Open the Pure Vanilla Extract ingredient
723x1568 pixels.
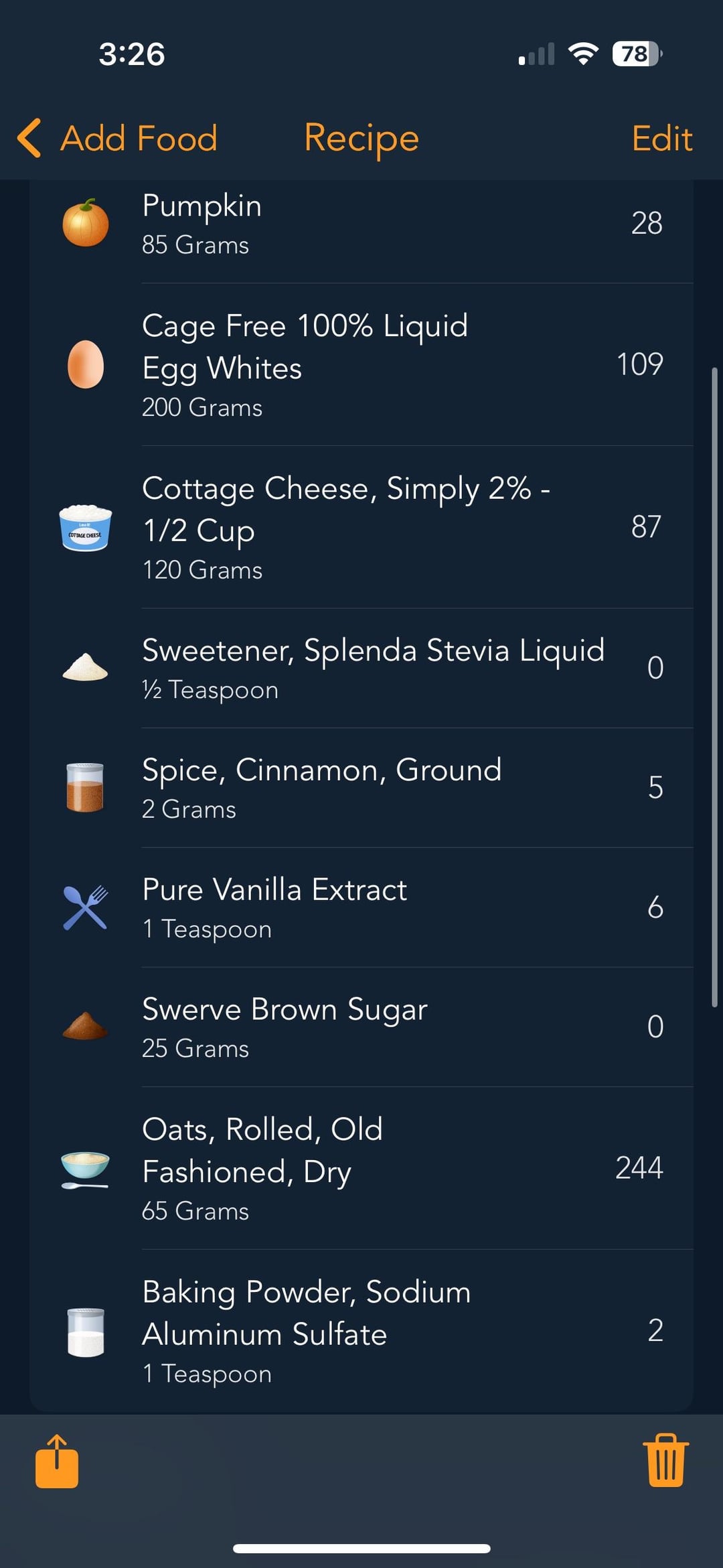(361, 908)
